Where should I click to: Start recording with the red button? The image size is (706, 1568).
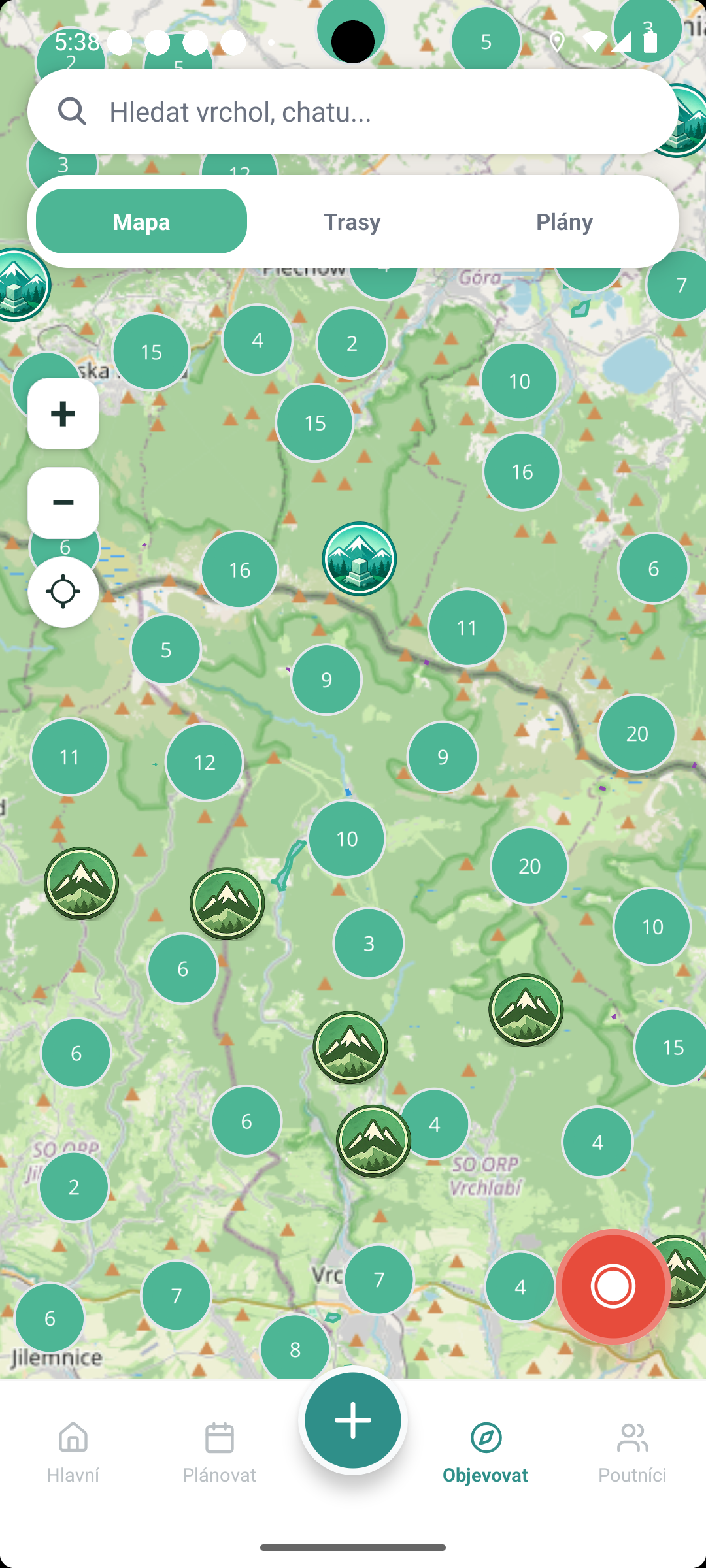click(x=613, y=1286)
